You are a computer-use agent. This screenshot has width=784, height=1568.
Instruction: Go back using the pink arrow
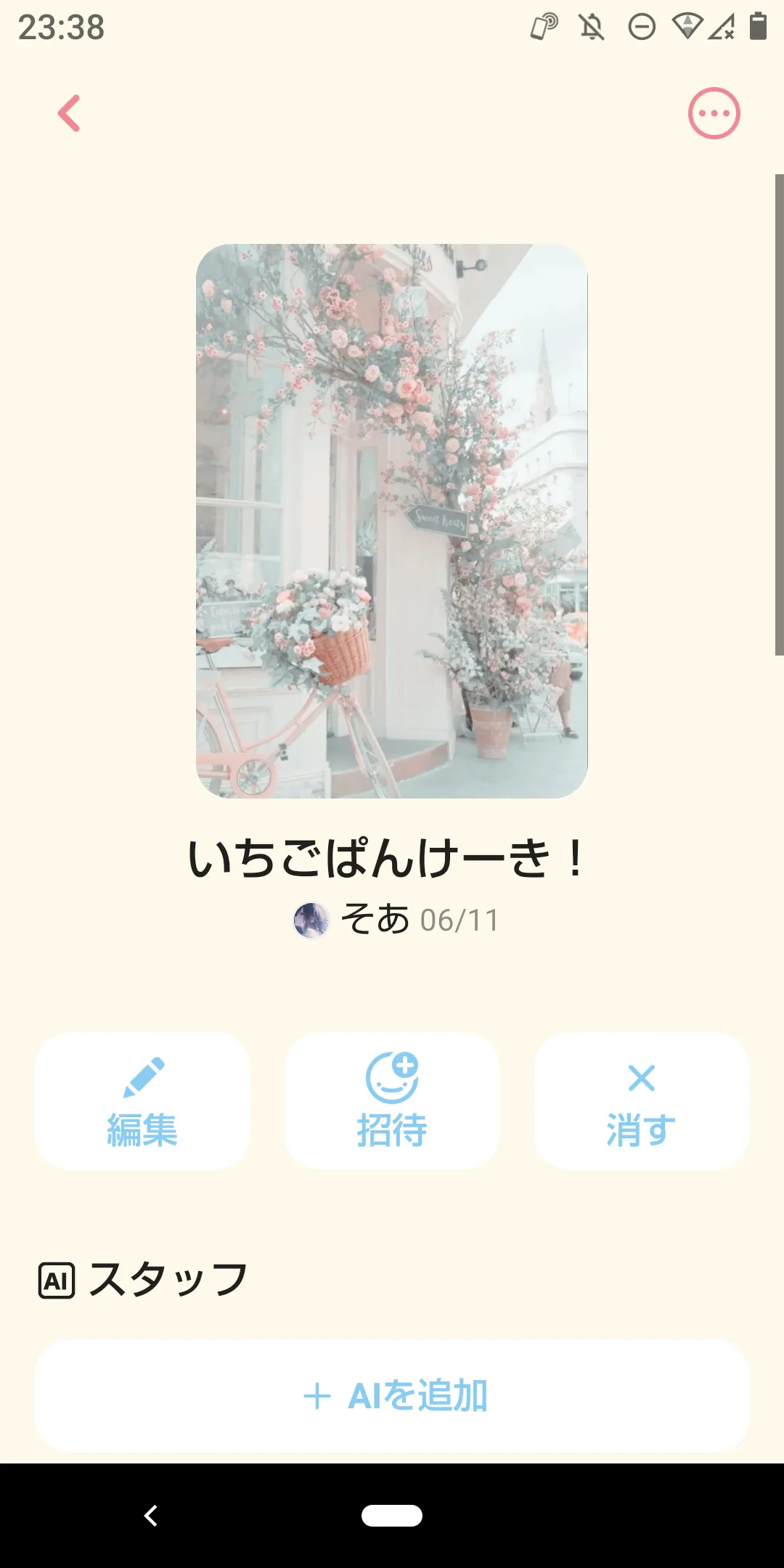70,114
